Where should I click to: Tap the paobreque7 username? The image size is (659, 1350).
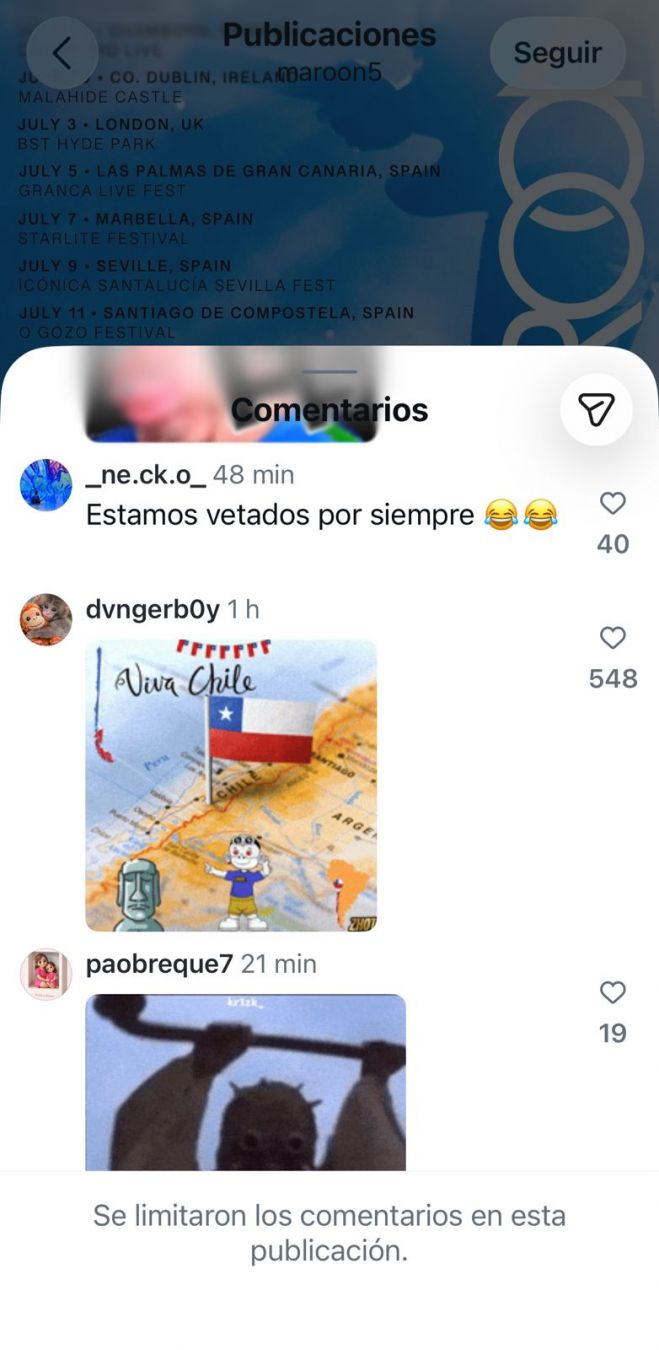coord(159,964)
